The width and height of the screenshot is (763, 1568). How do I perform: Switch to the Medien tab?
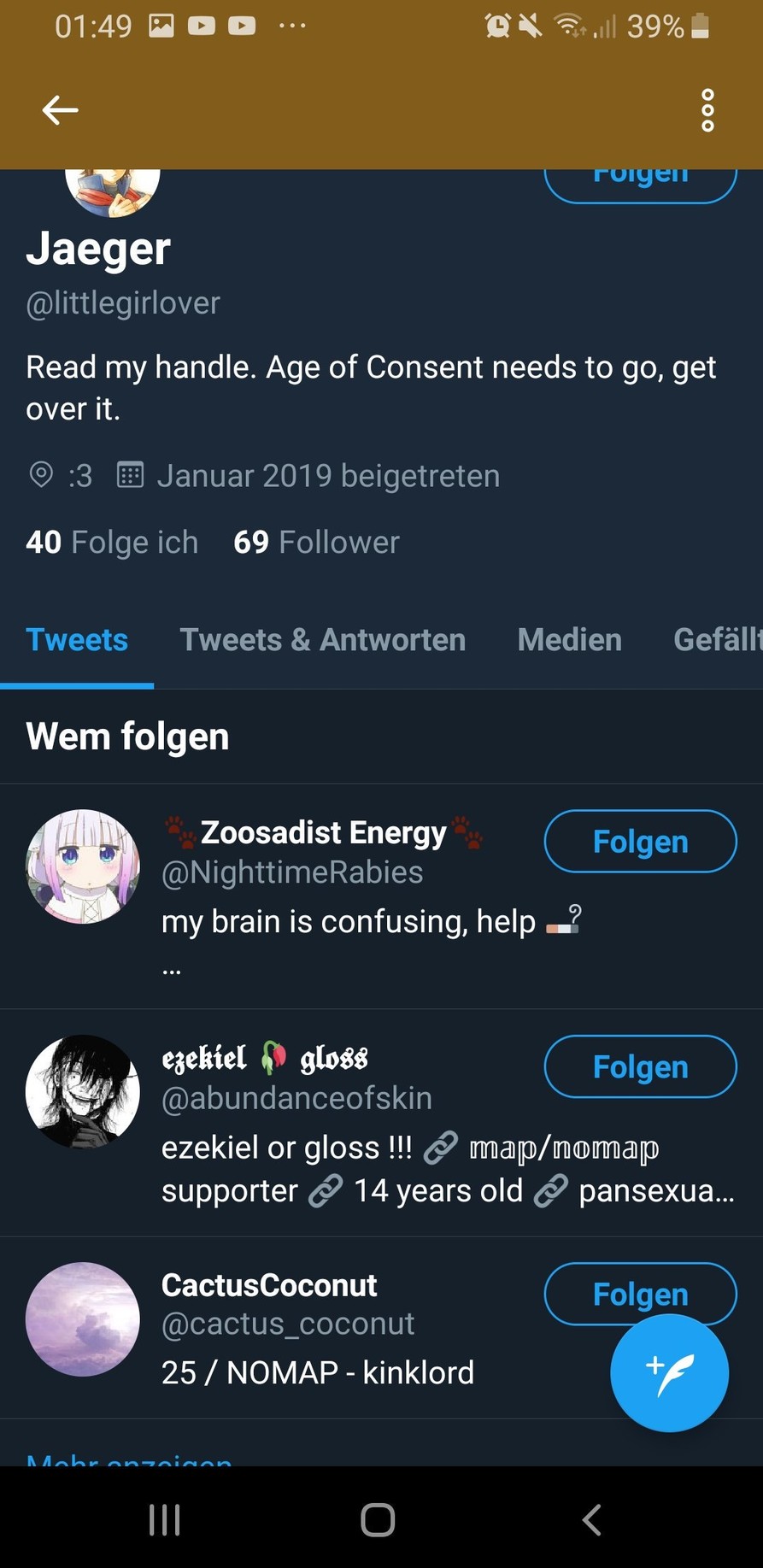pos(569,640)
